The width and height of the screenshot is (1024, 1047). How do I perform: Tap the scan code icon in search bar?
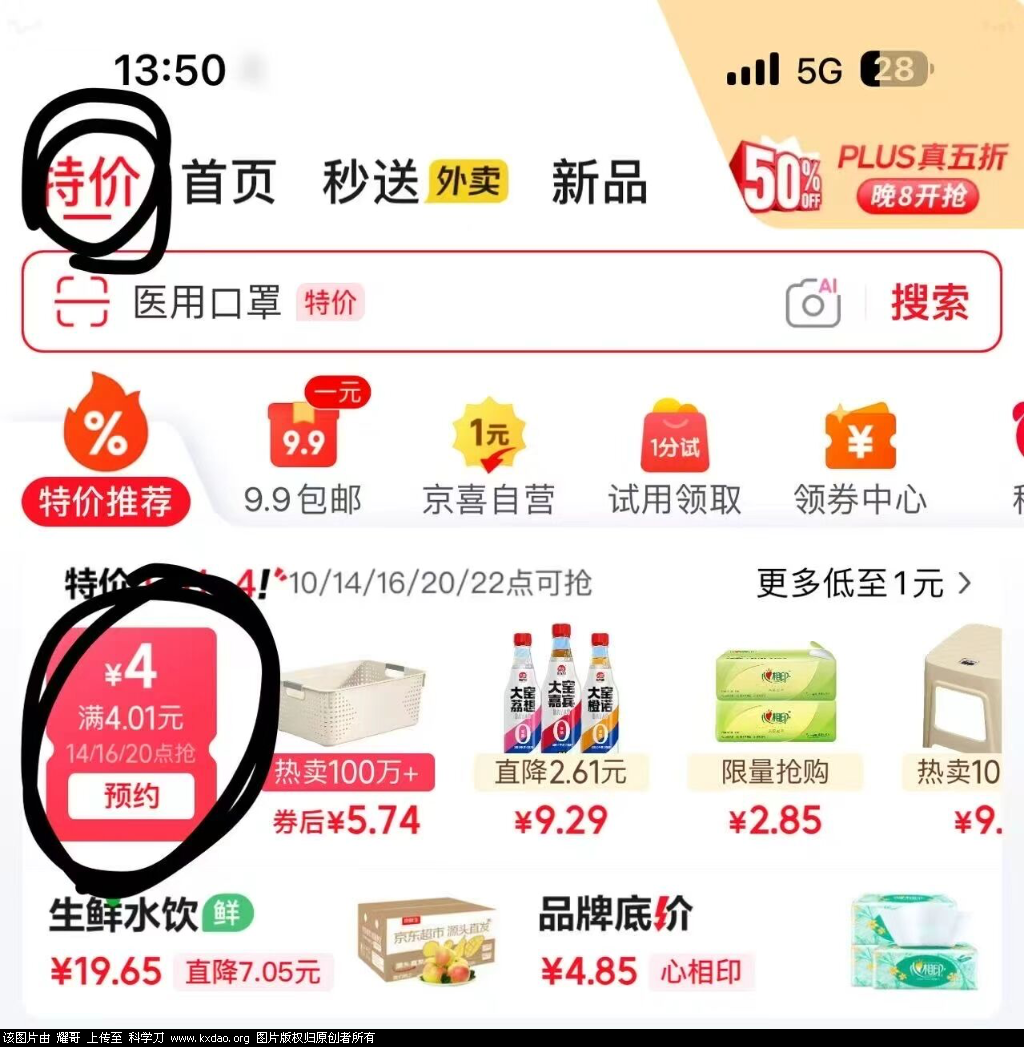click(81, 301)
